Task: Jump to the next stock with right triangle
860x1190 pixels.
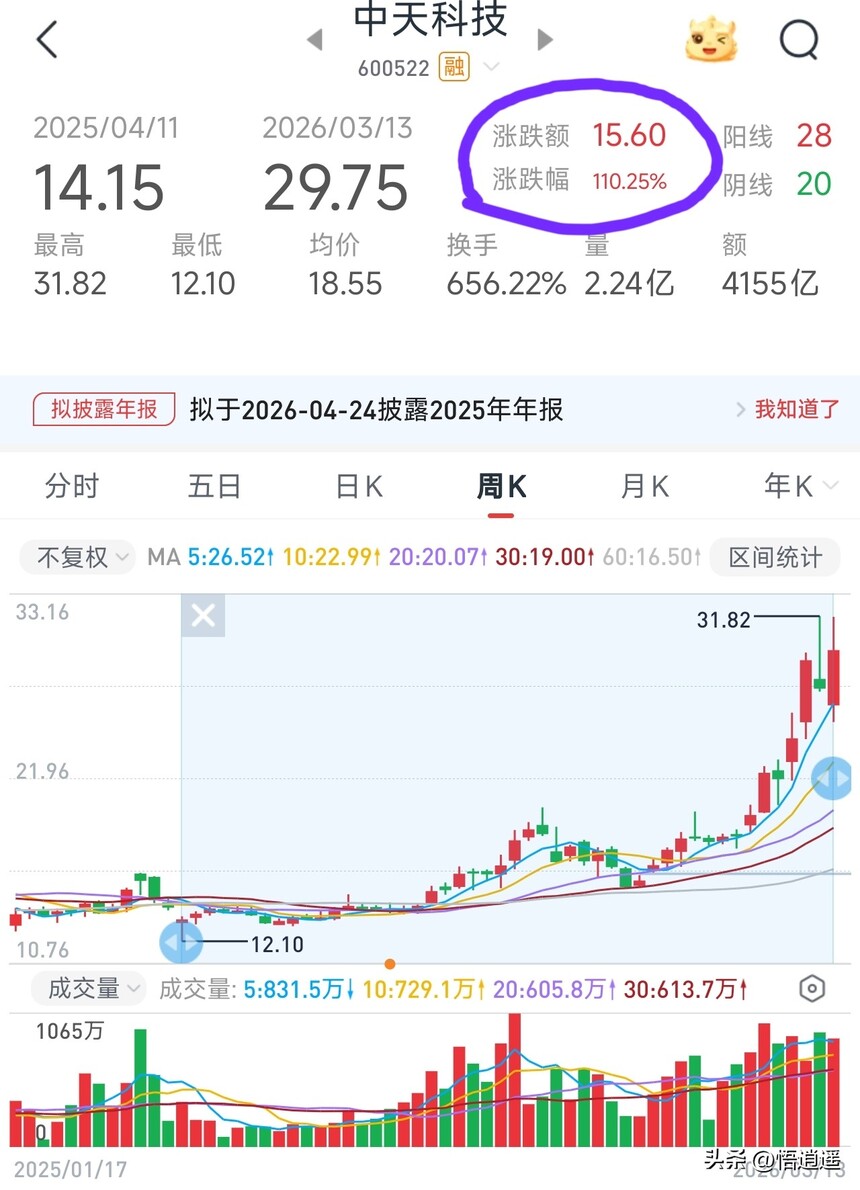Action: 545,40
